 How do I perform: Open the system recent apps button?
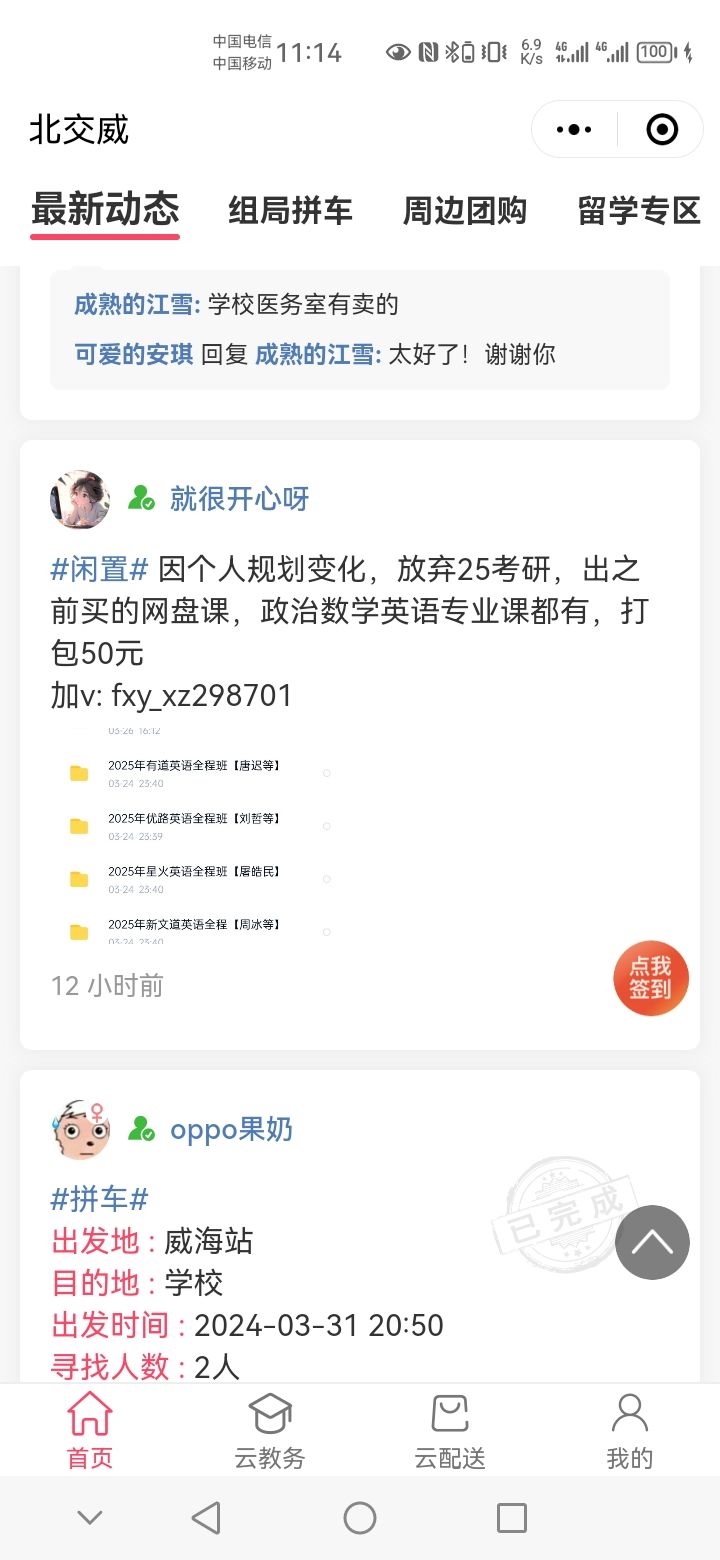511,1518
